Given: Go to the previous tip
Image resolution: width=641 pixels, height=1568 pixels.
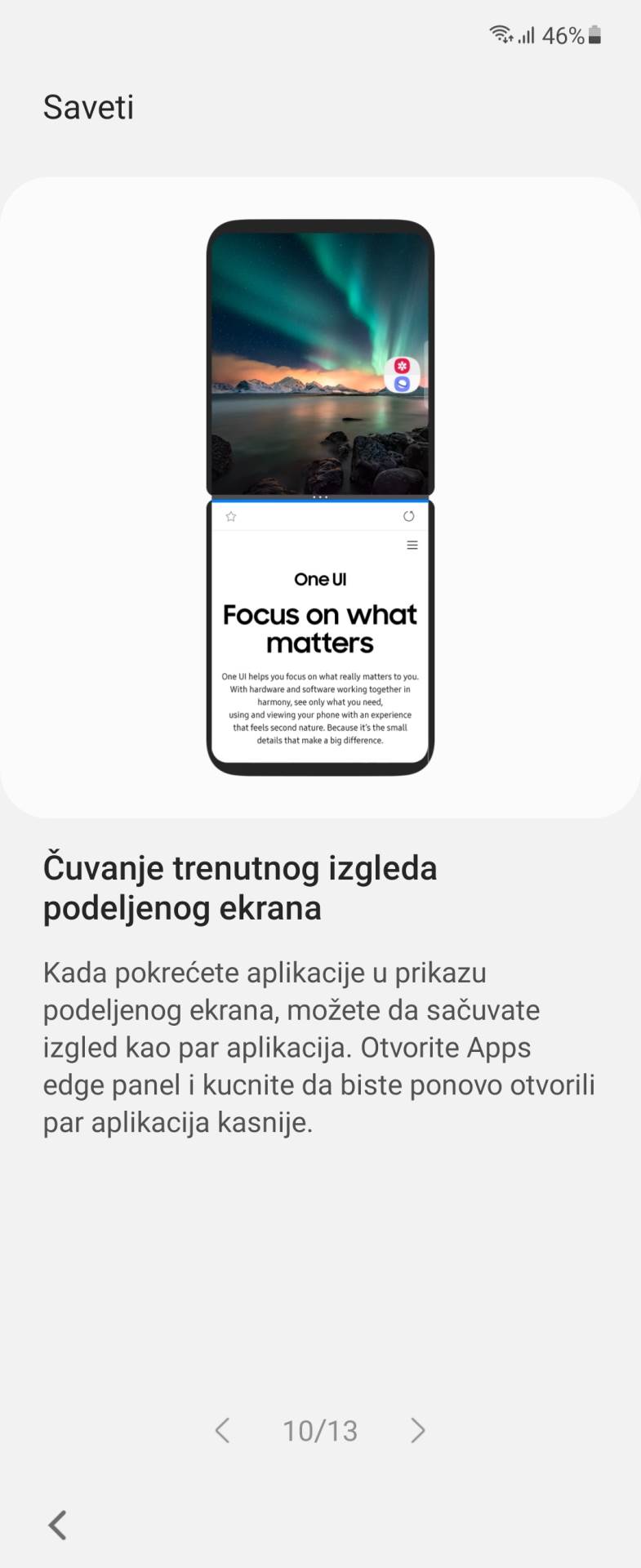Looking at the screenshot, I should point(222,1430).
